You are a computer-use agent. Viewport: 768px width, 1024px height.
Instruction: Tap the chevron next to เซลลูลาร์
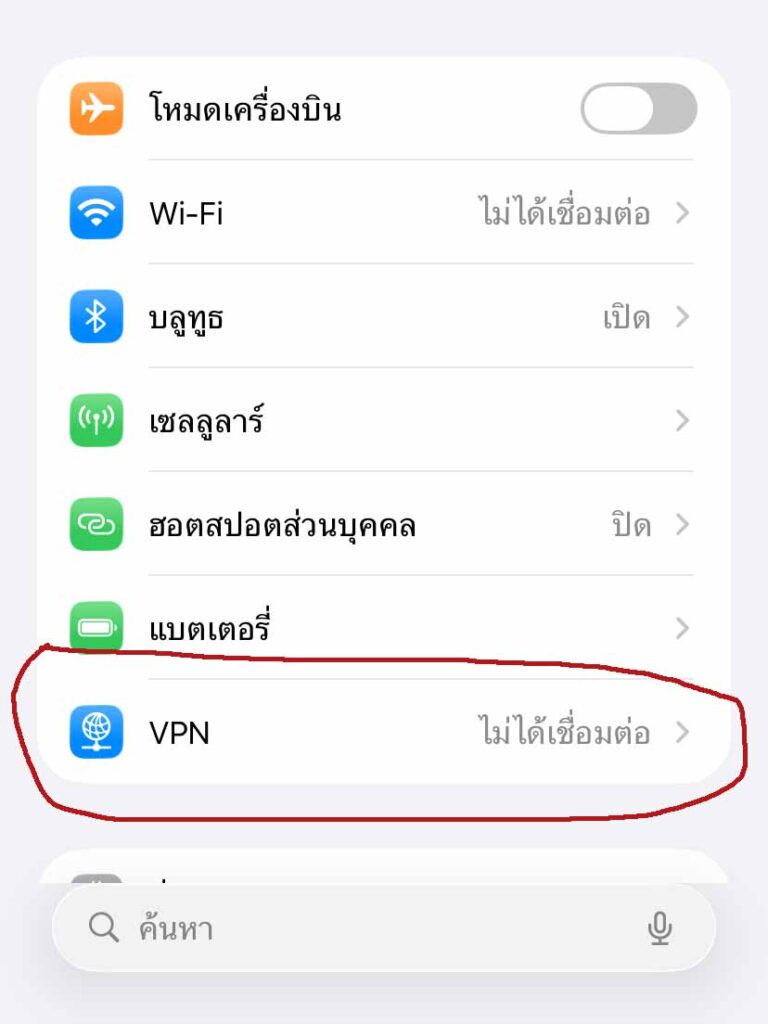pos(683,420)
